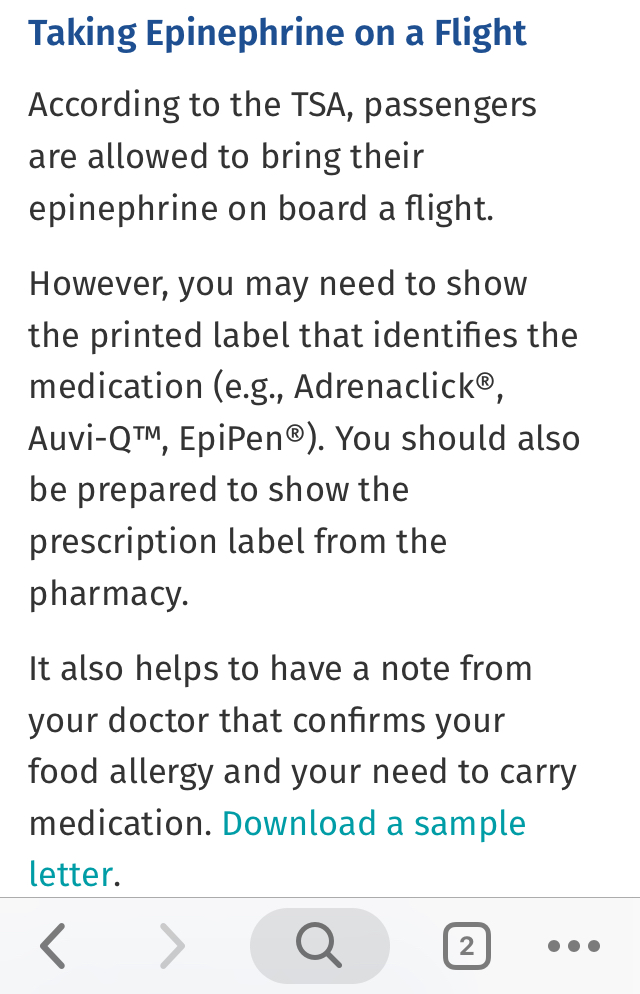Screen dimensions: 640x994
Task: Go back to the previous page
Action: coord(54,946)
